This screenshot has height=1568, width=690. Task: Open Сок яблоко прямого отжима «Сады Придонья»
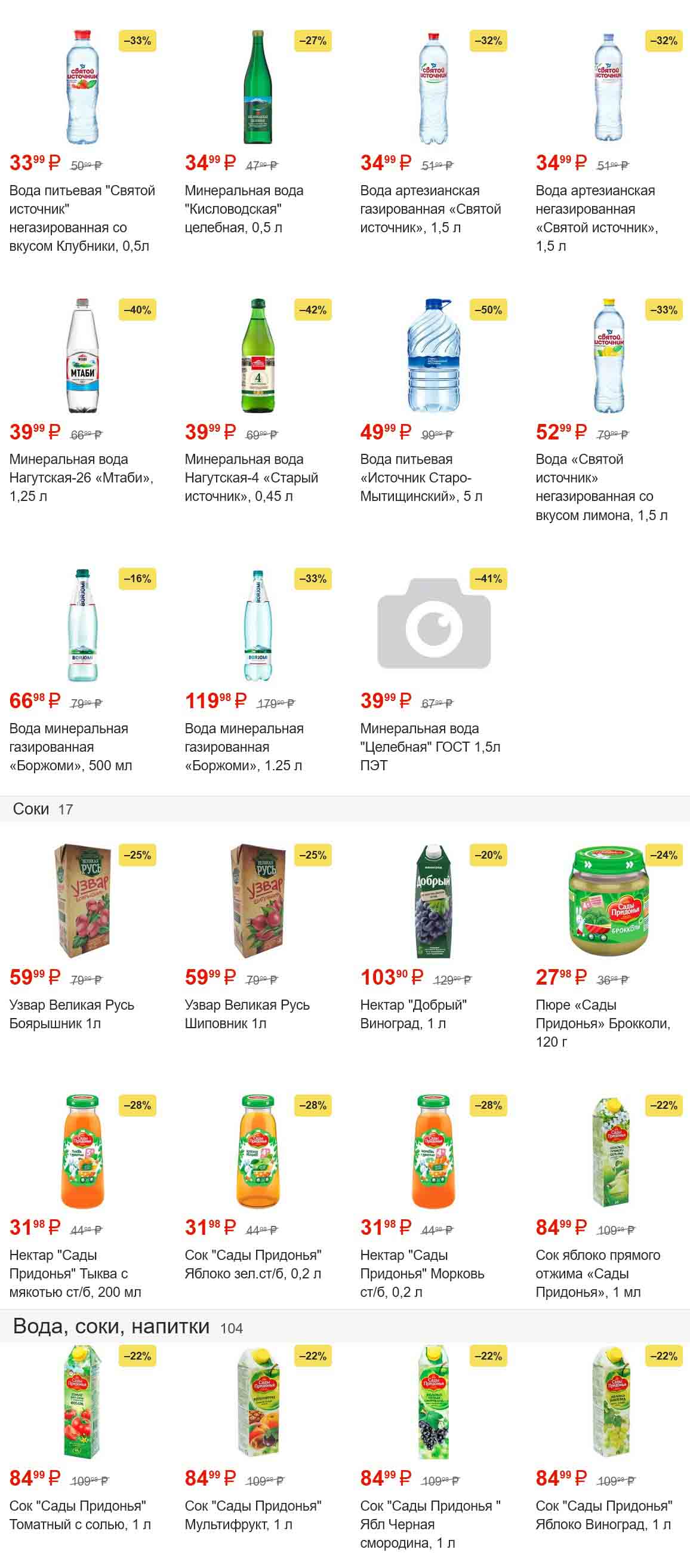click(x=597, y=1273)
